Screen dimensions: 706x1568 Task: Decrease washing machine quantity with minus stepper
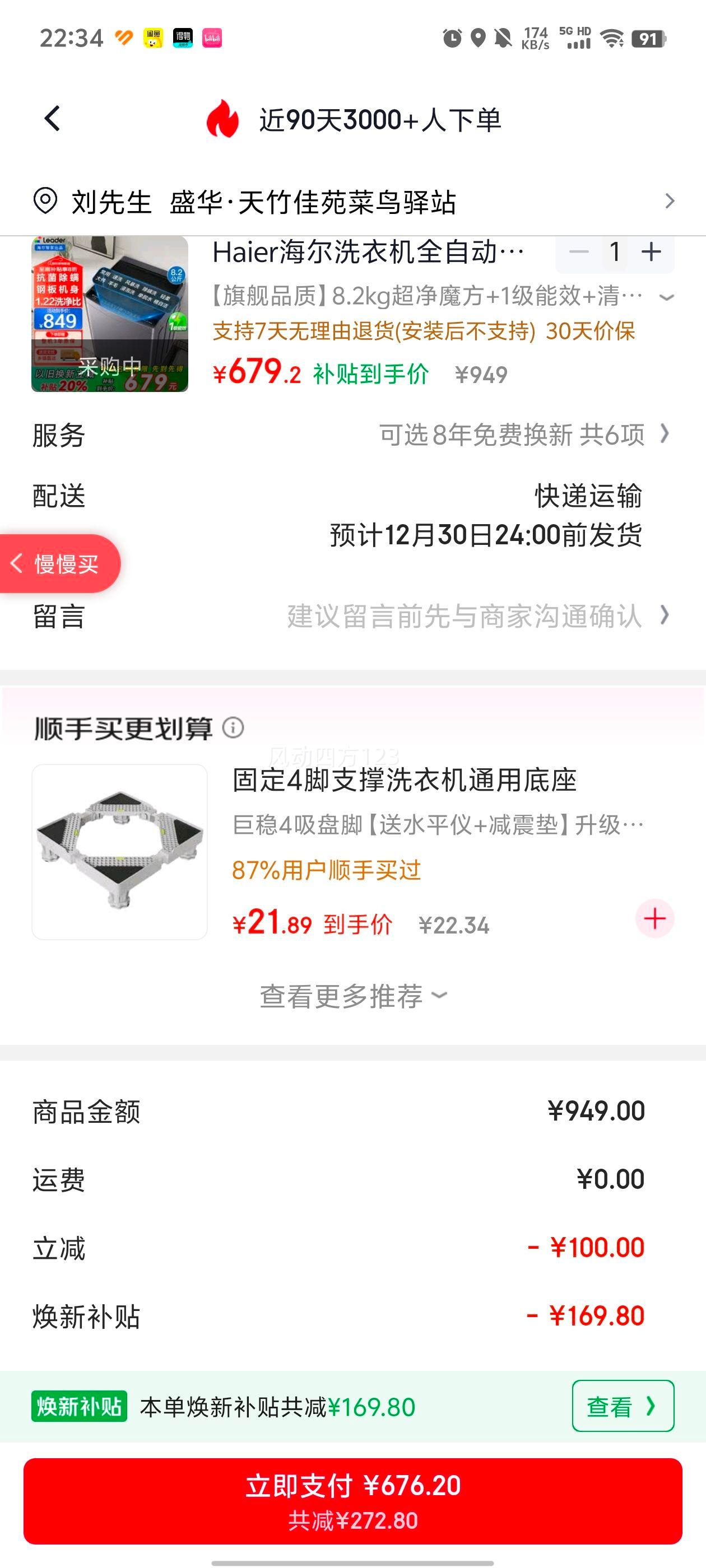click(579, 251)
